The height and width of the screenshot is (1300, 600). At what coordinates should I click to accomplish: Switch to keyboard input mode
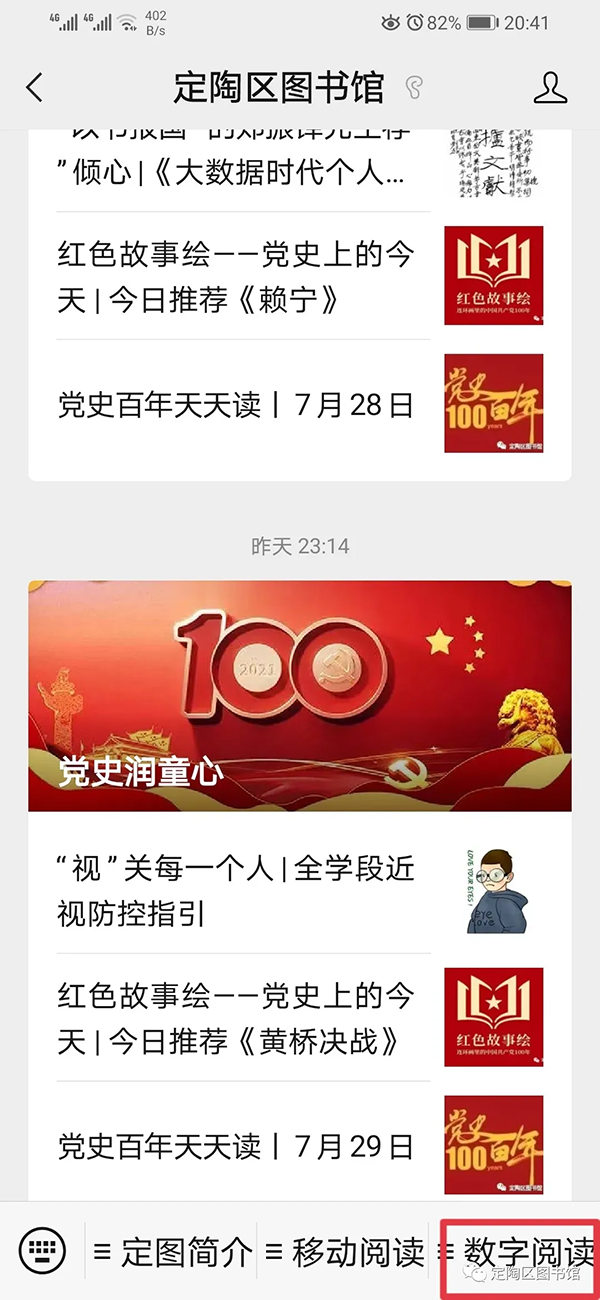42,1250
